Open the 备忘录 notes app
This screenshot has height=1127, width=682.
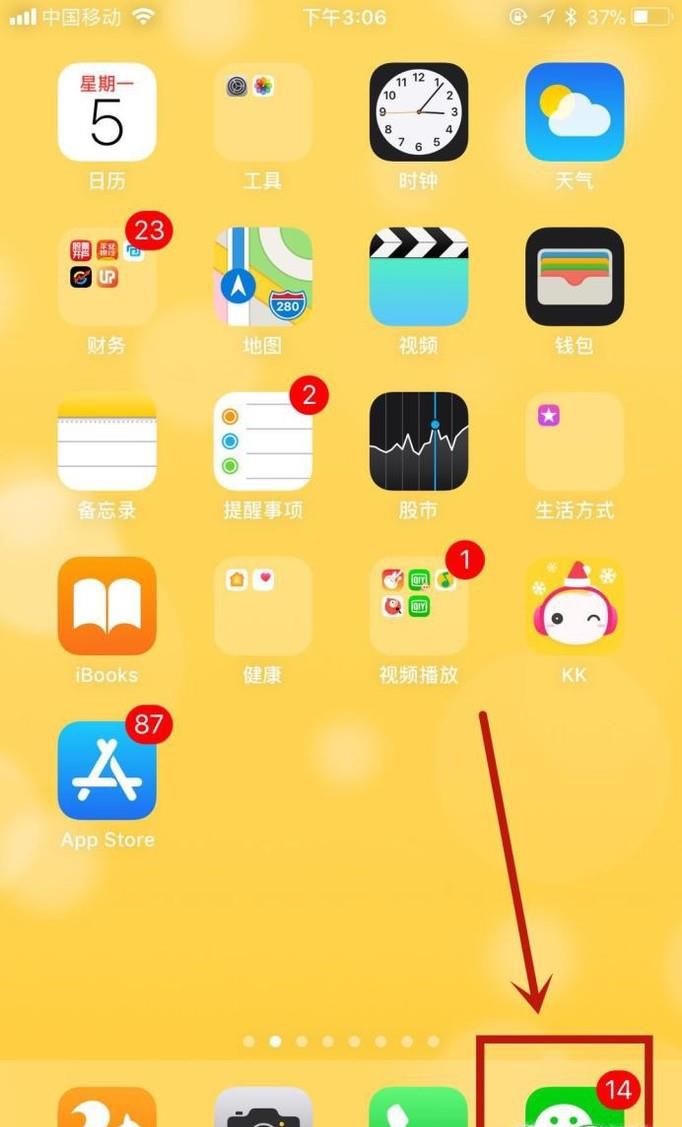click(x=107, y=441)
